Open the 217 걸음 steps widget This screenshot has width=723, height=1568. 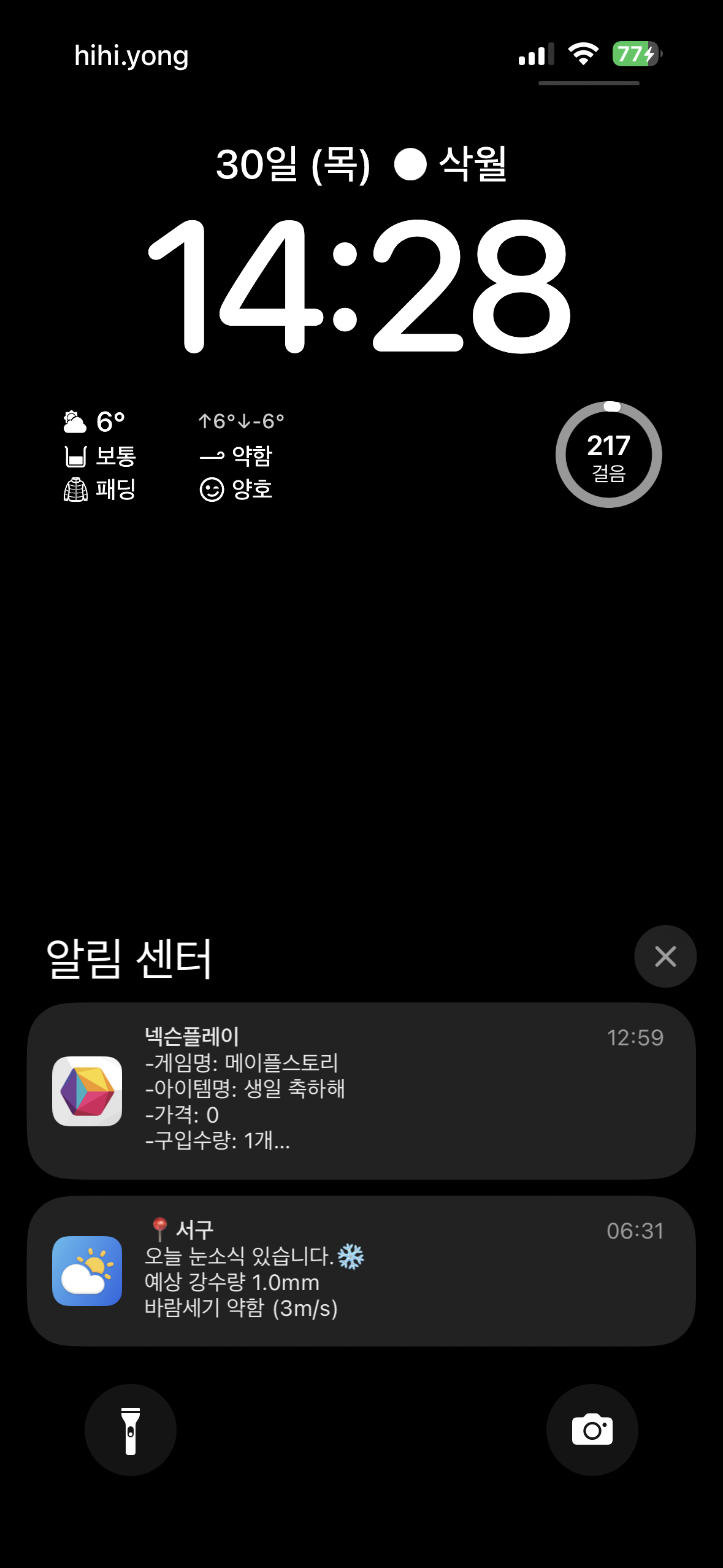click(608, 455)
